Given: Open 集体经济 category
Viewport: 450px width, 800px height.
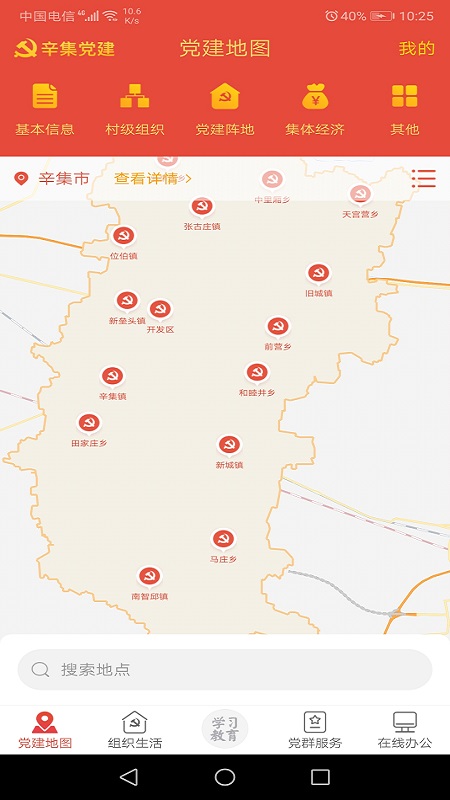Looking at the screenshot, I should coord(315,110).
